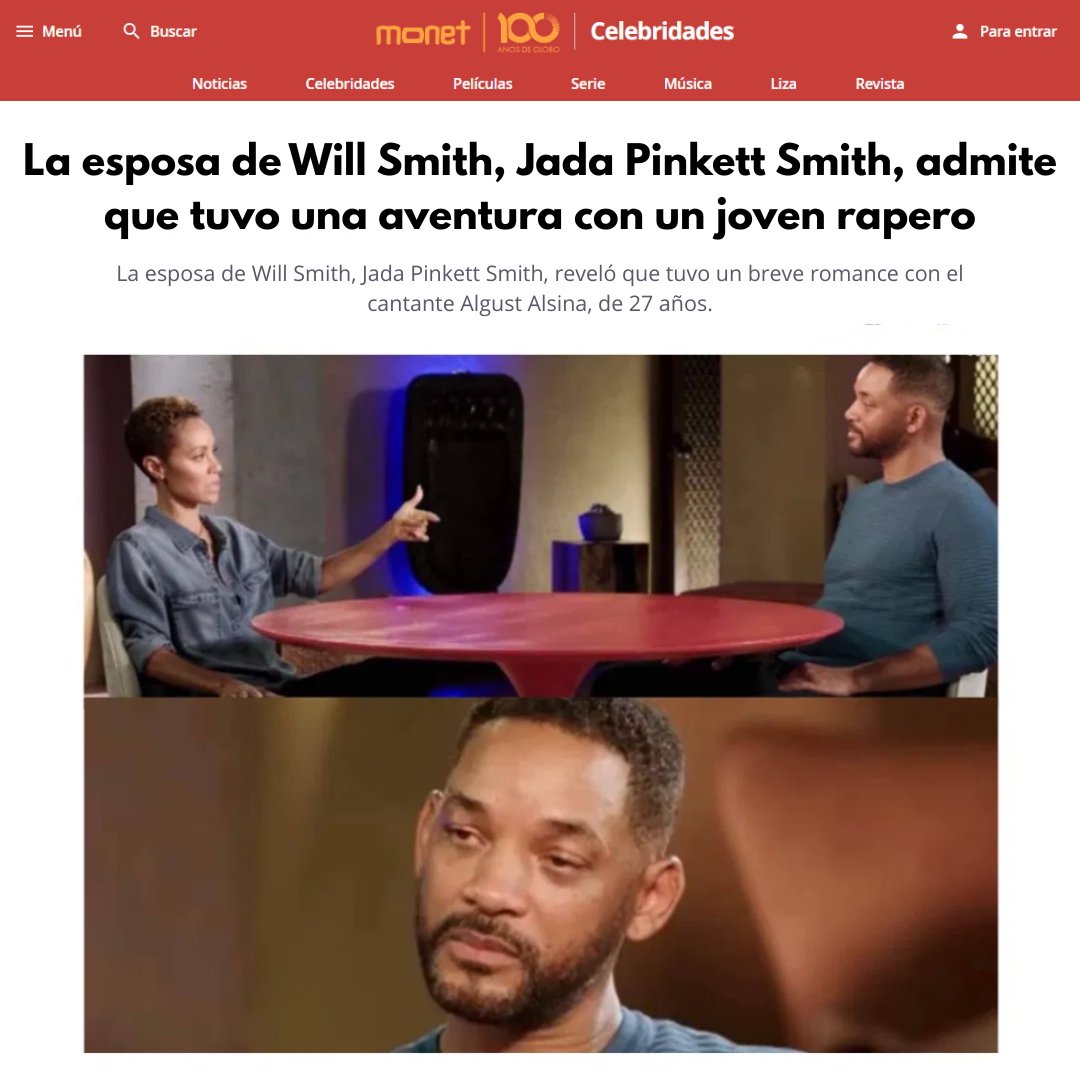Screen dimensions: 1080x1080
Task: Go to Música section
Action: 688,84
